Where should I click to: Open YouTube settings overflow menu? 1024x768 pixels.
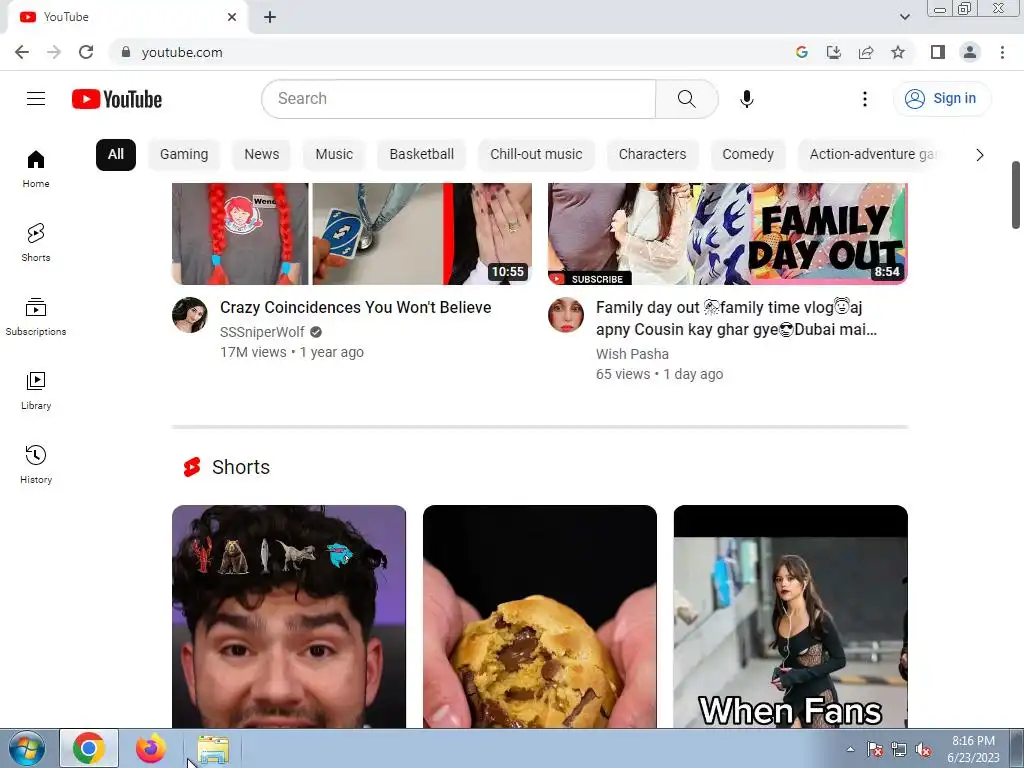pyautogui.click(x=865, y=98)
